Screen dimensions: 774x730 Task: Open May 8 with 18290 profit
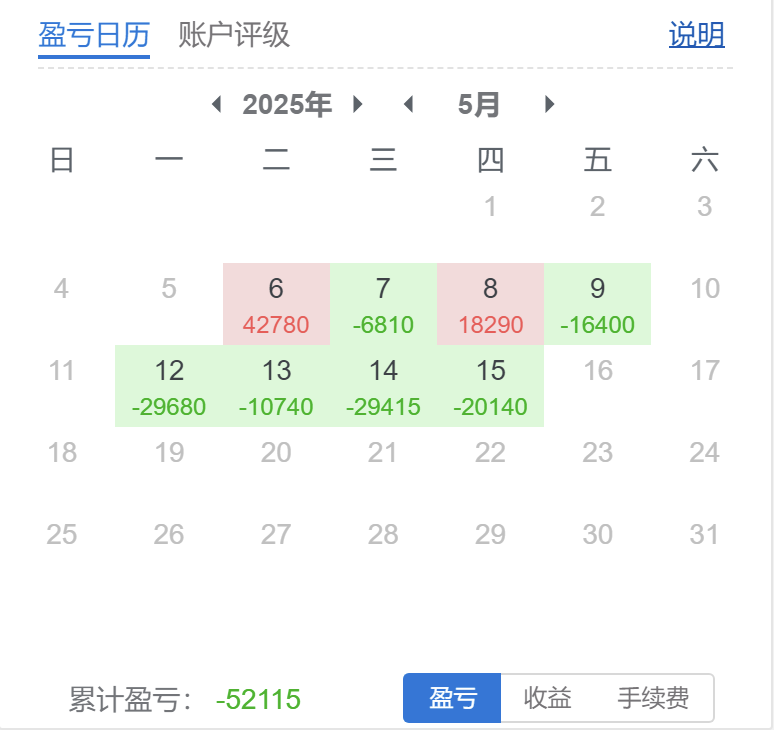pyautogui.click(x=490, y=304)
